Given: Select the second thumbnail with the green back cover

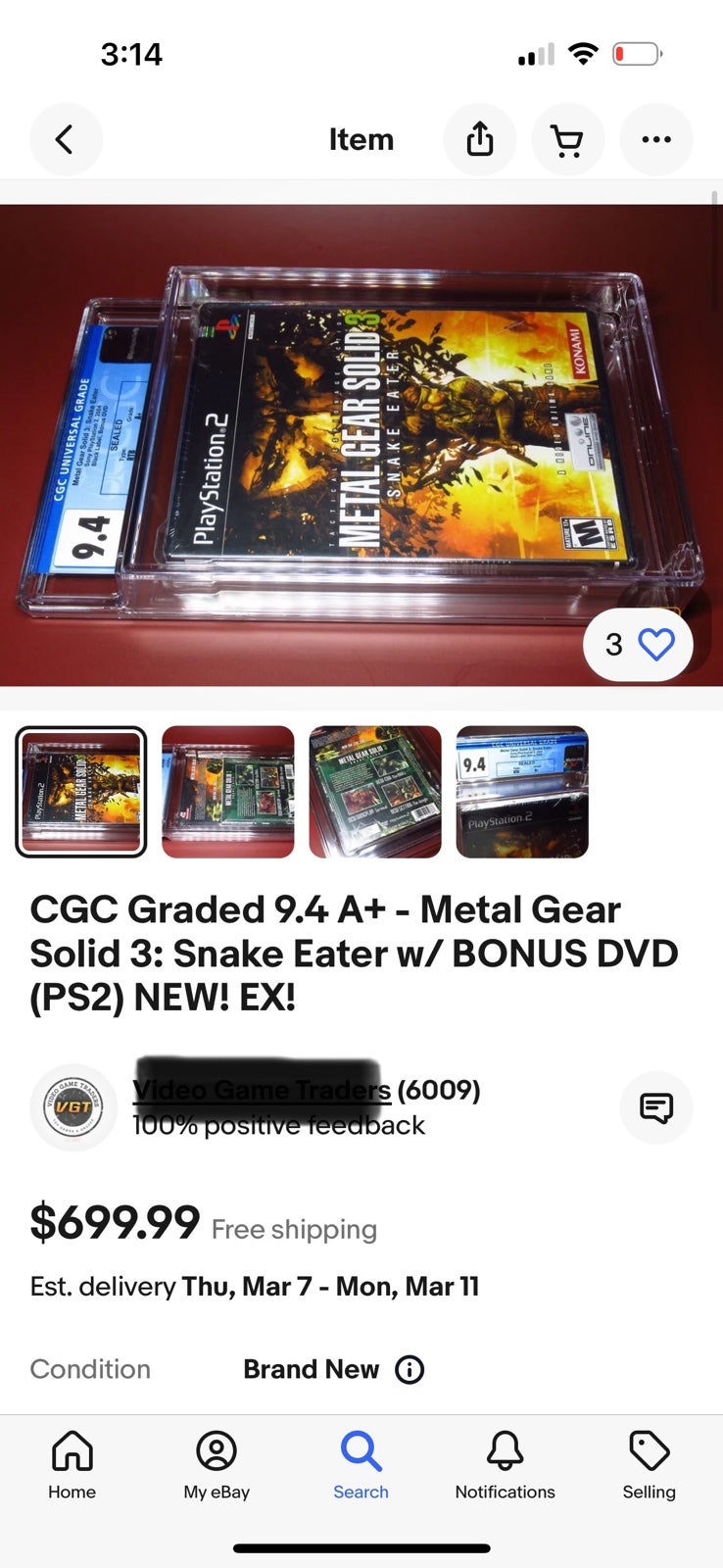Looking at the screenshot, I should [228, 792].
